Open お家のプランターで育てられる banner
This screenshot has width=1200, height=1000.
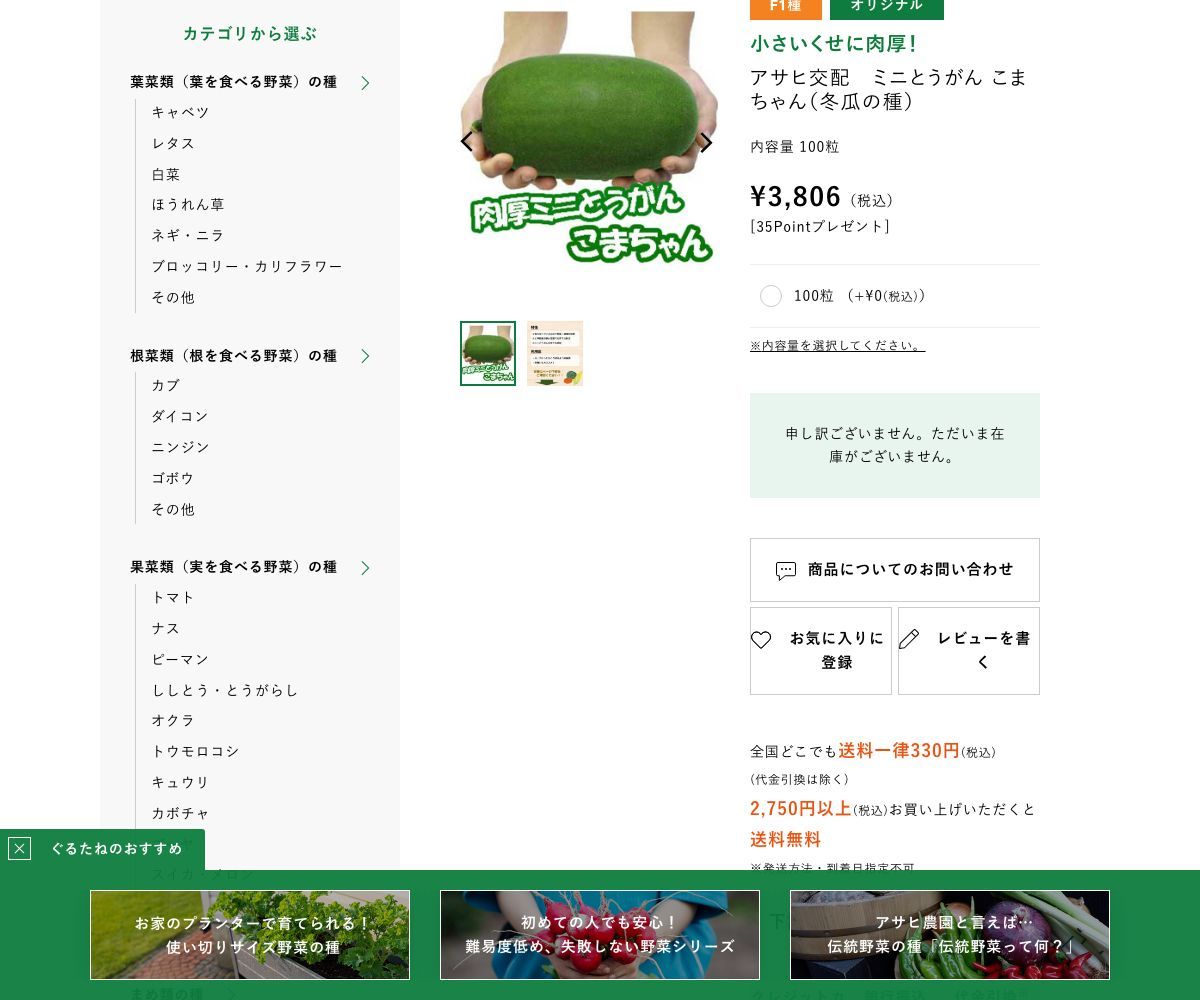[x=250, y=935]
